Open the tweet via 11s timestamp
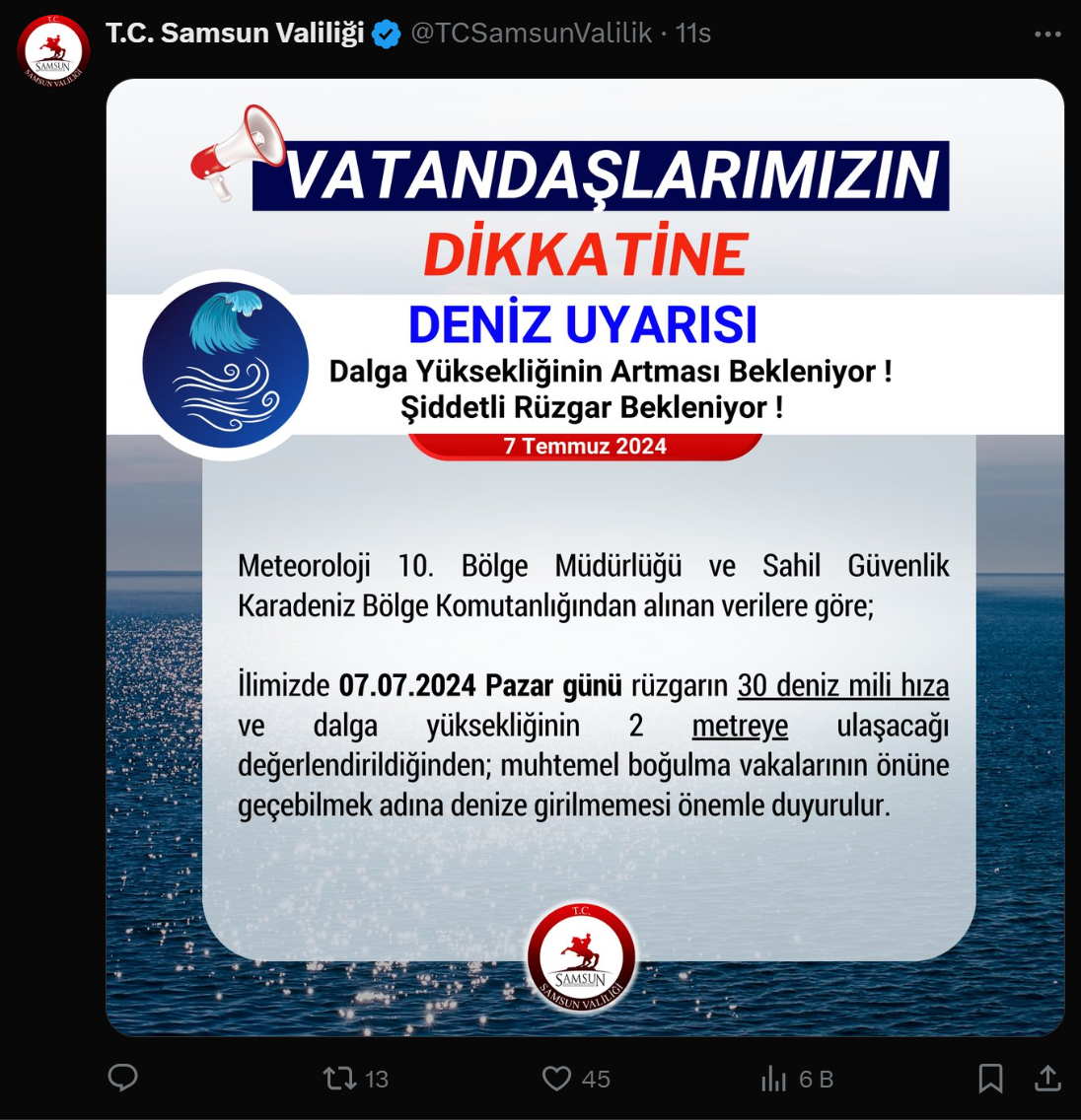 (697, 33)
